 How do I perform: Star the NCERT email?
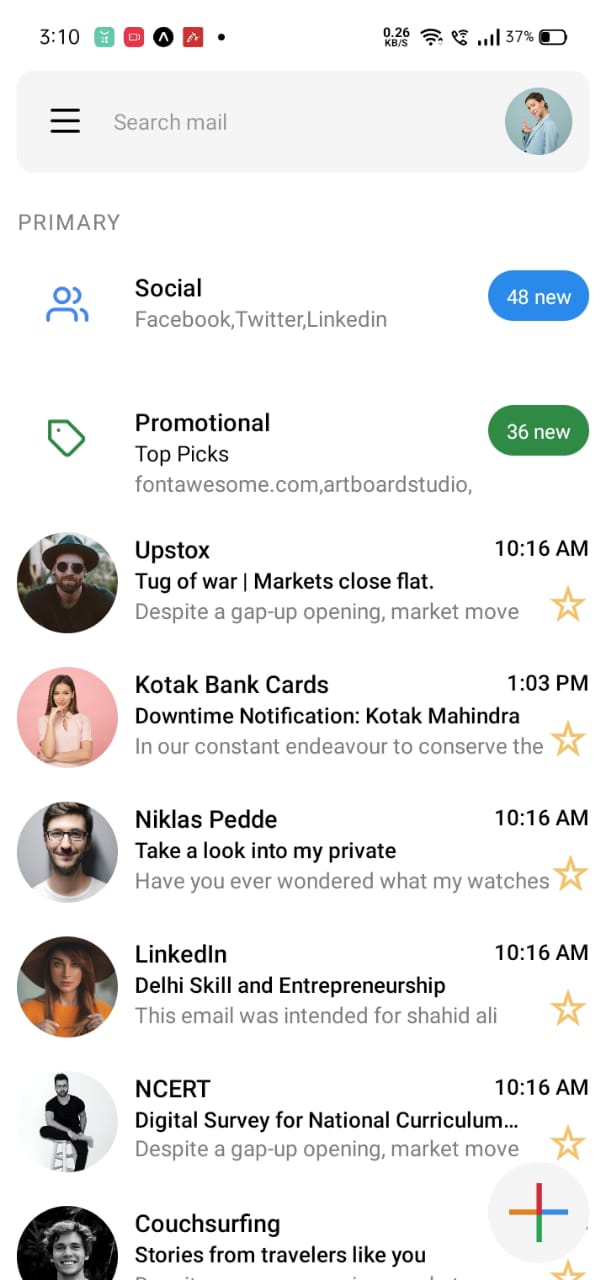(568, 1142)
